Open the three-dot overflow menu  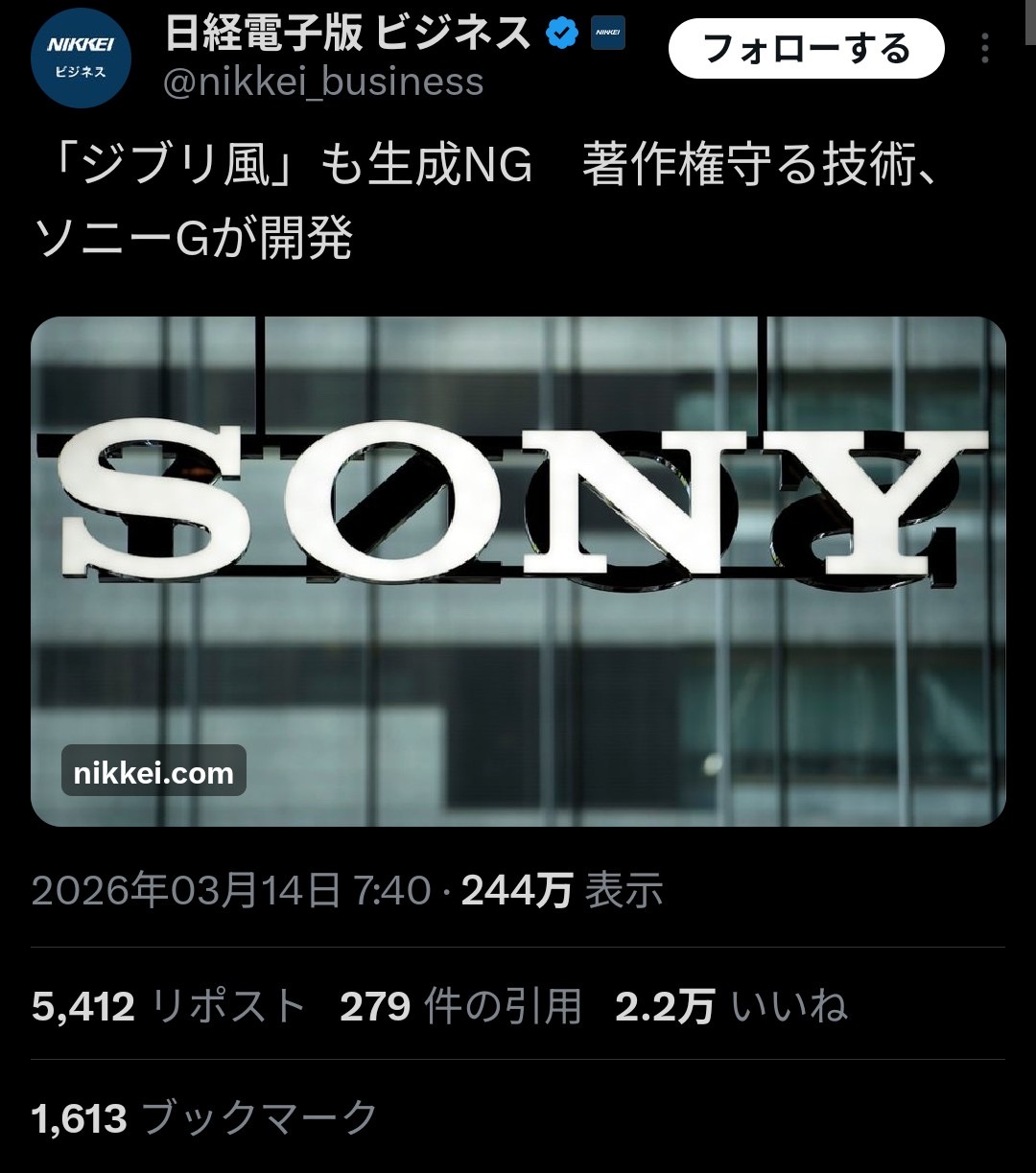click(x=985, y=49)
